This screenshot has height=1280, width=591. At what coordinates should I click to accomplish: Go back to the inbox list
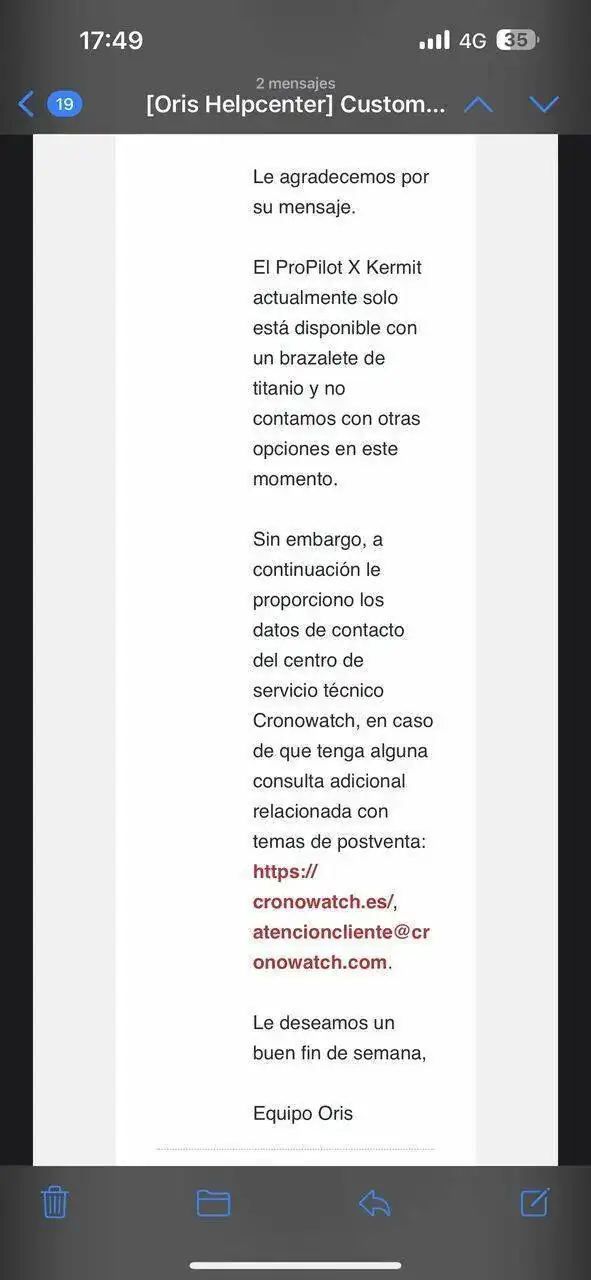click(x=50, y=104)
